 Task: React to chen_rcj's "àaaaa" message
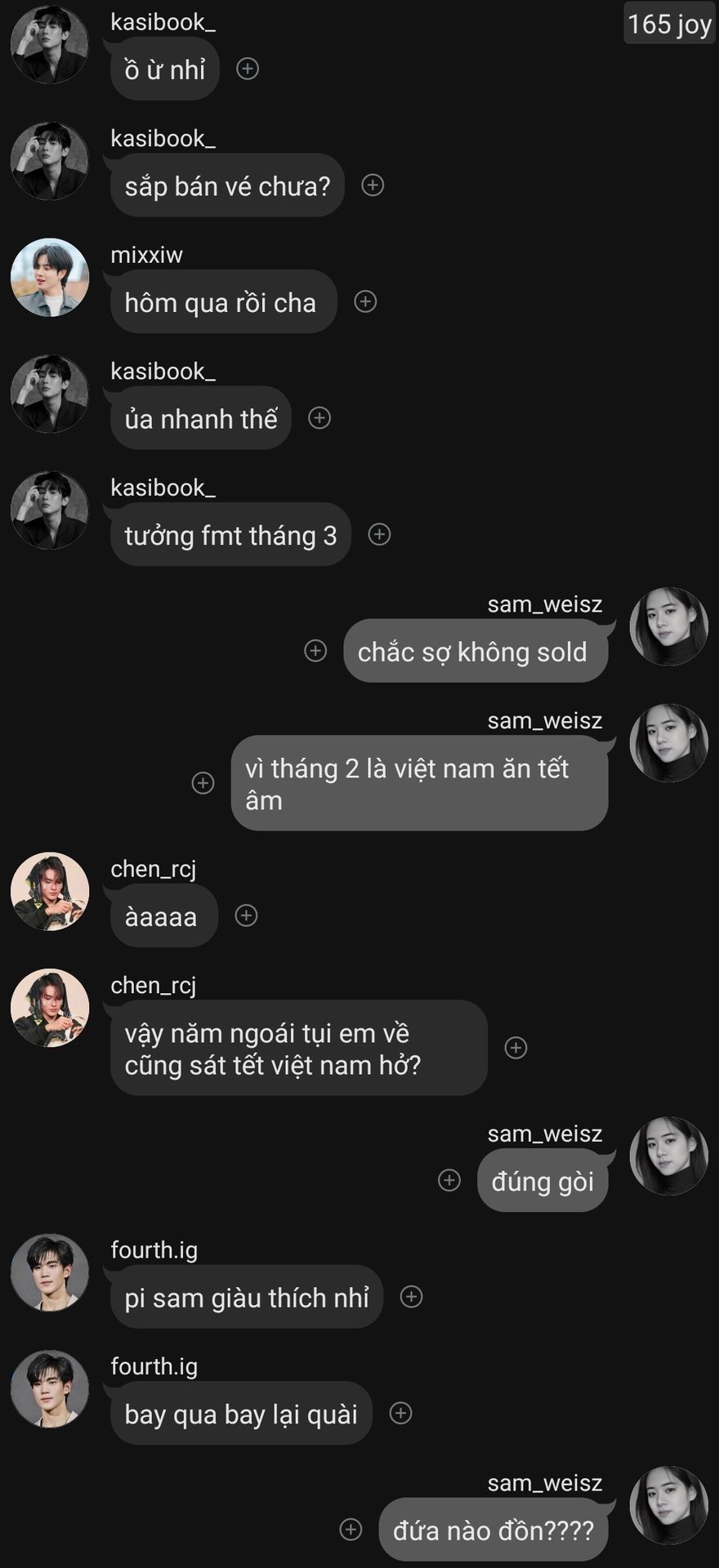[x=246, y=915]
